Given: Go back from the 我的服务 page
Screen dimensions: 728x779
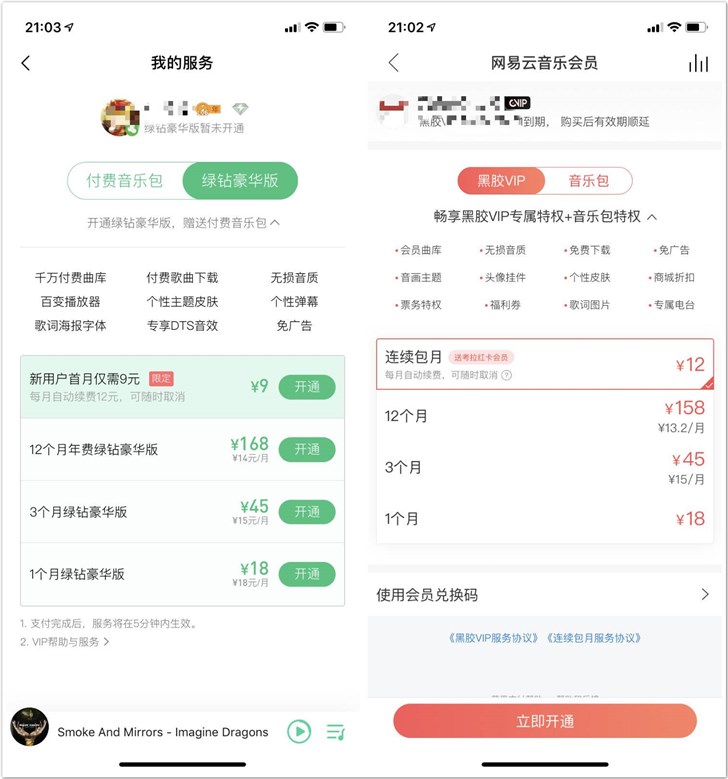Looking at the screenshot, I should 26,63.
